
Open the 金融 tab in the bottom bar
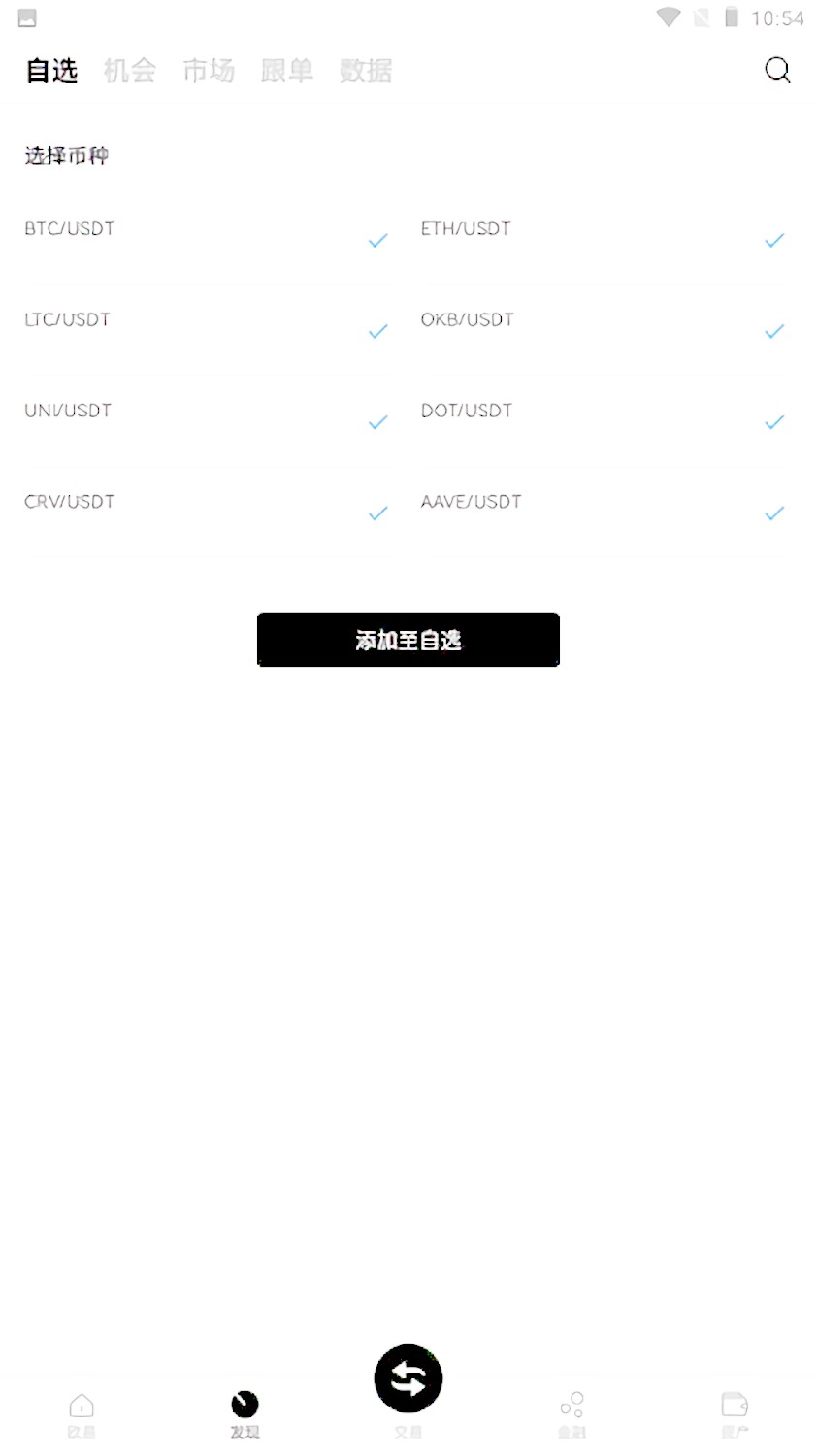pos(572,1413)
